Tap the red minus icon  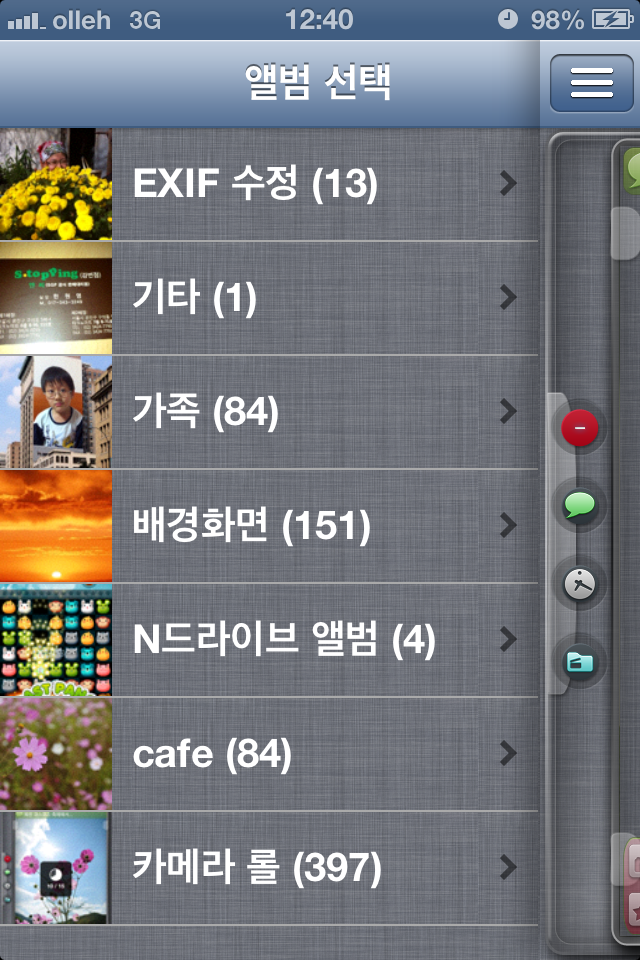point(580,429)
